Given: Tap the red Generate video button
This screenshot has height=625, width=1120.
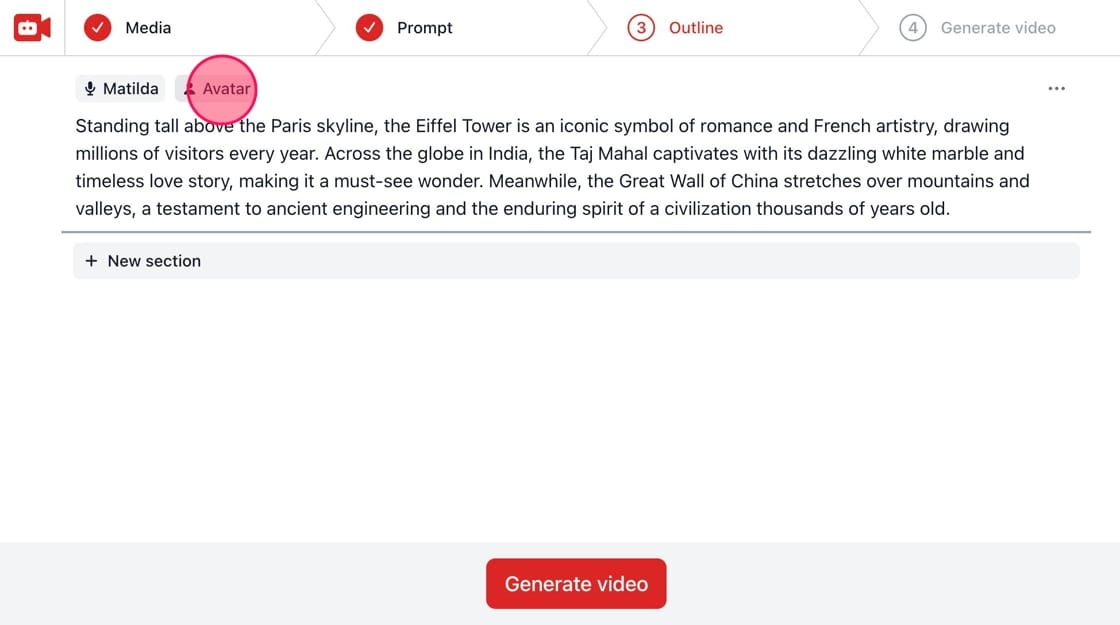Looking at the screenshot, I should (x=576, y=584).
